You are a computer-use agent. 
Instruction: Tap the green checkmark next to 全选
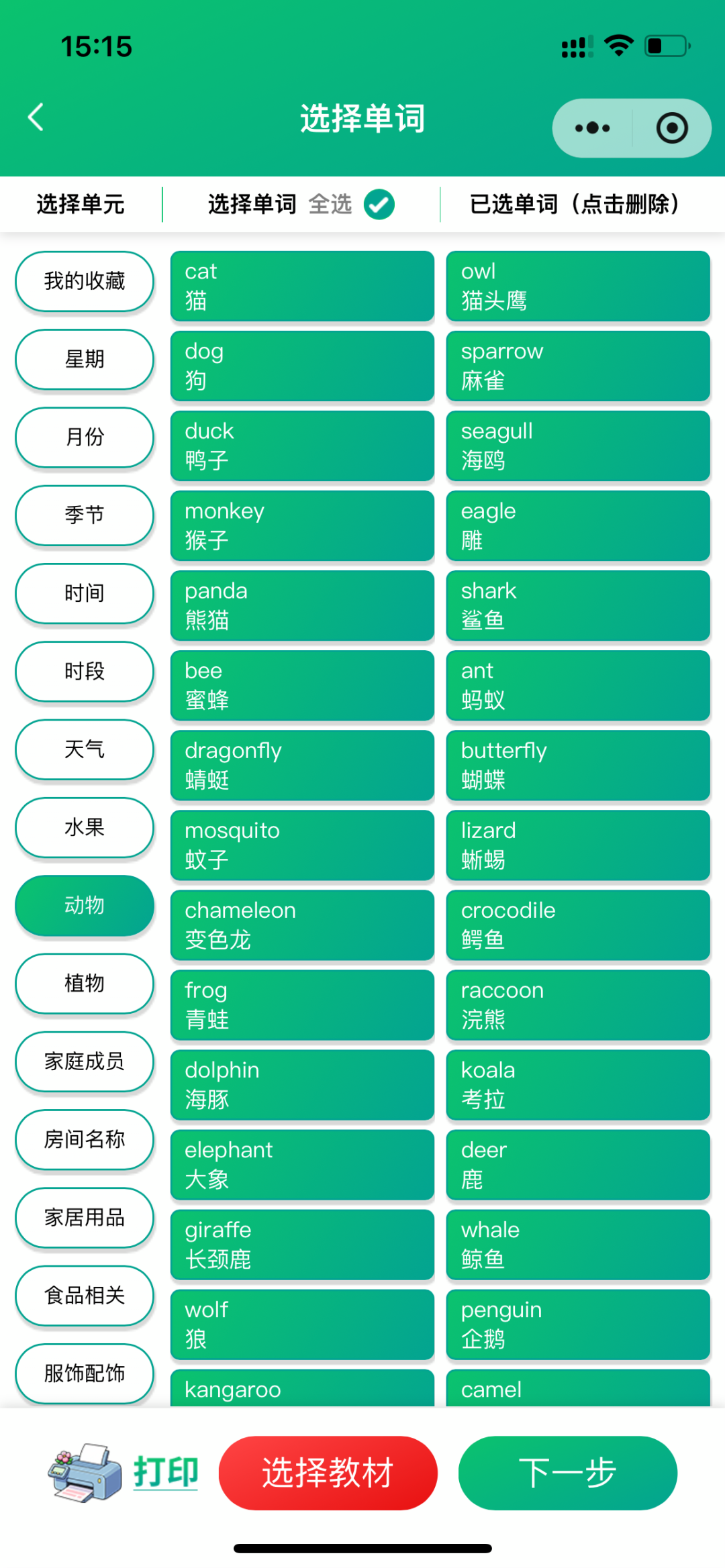[379, 203]
